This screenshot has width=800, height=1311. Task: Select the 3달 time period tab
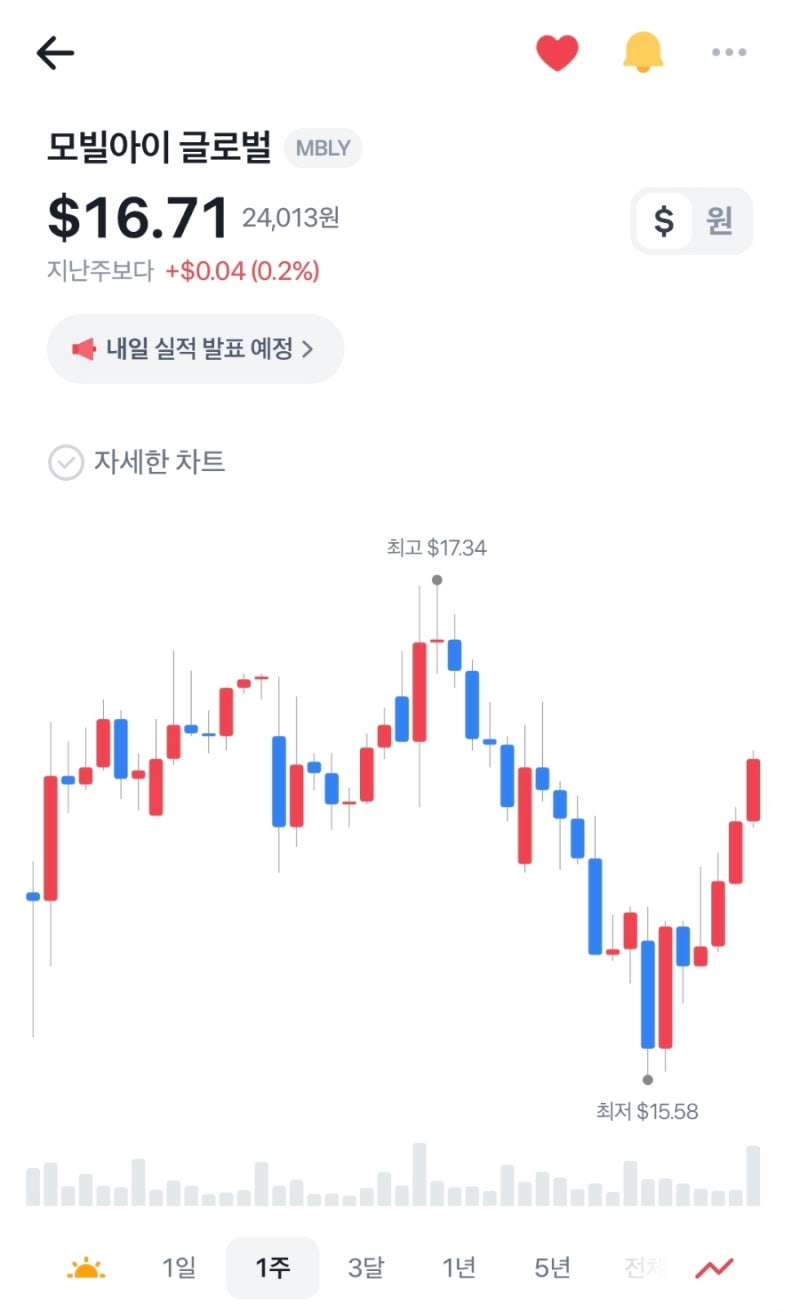point(367,1267)
